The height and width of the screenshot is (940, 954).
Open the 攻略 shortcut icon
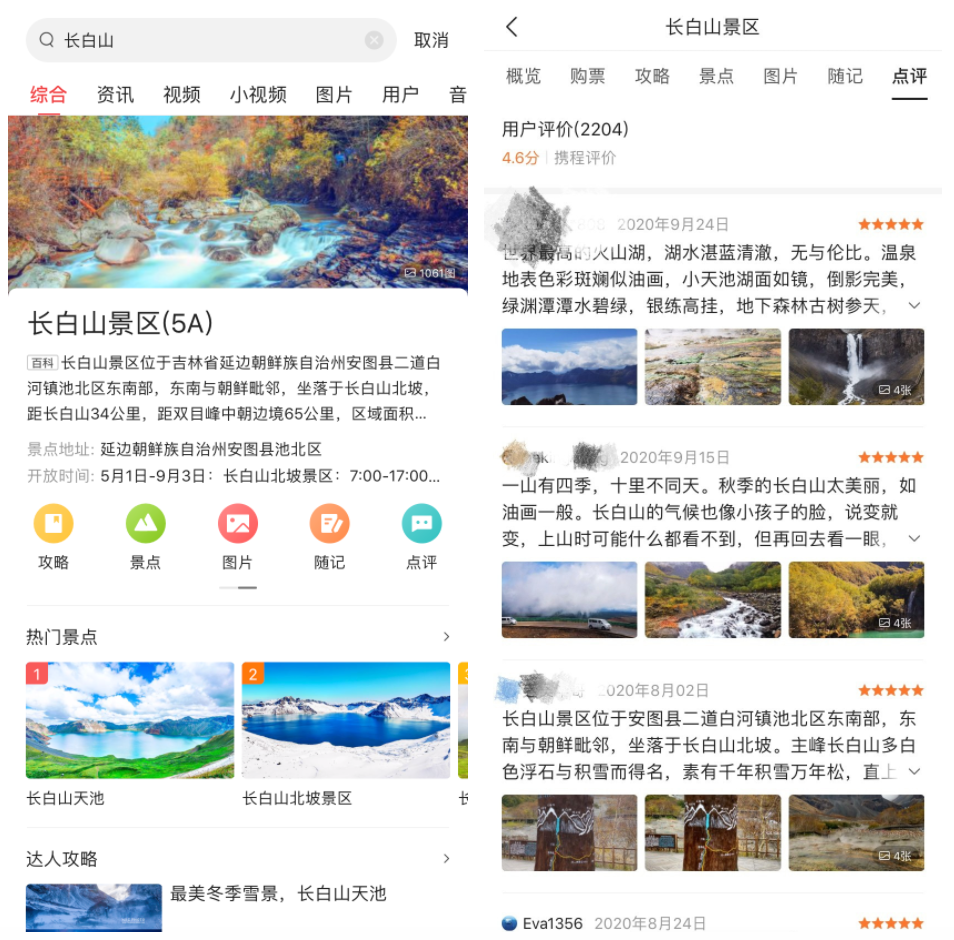(x=54, y=536)
